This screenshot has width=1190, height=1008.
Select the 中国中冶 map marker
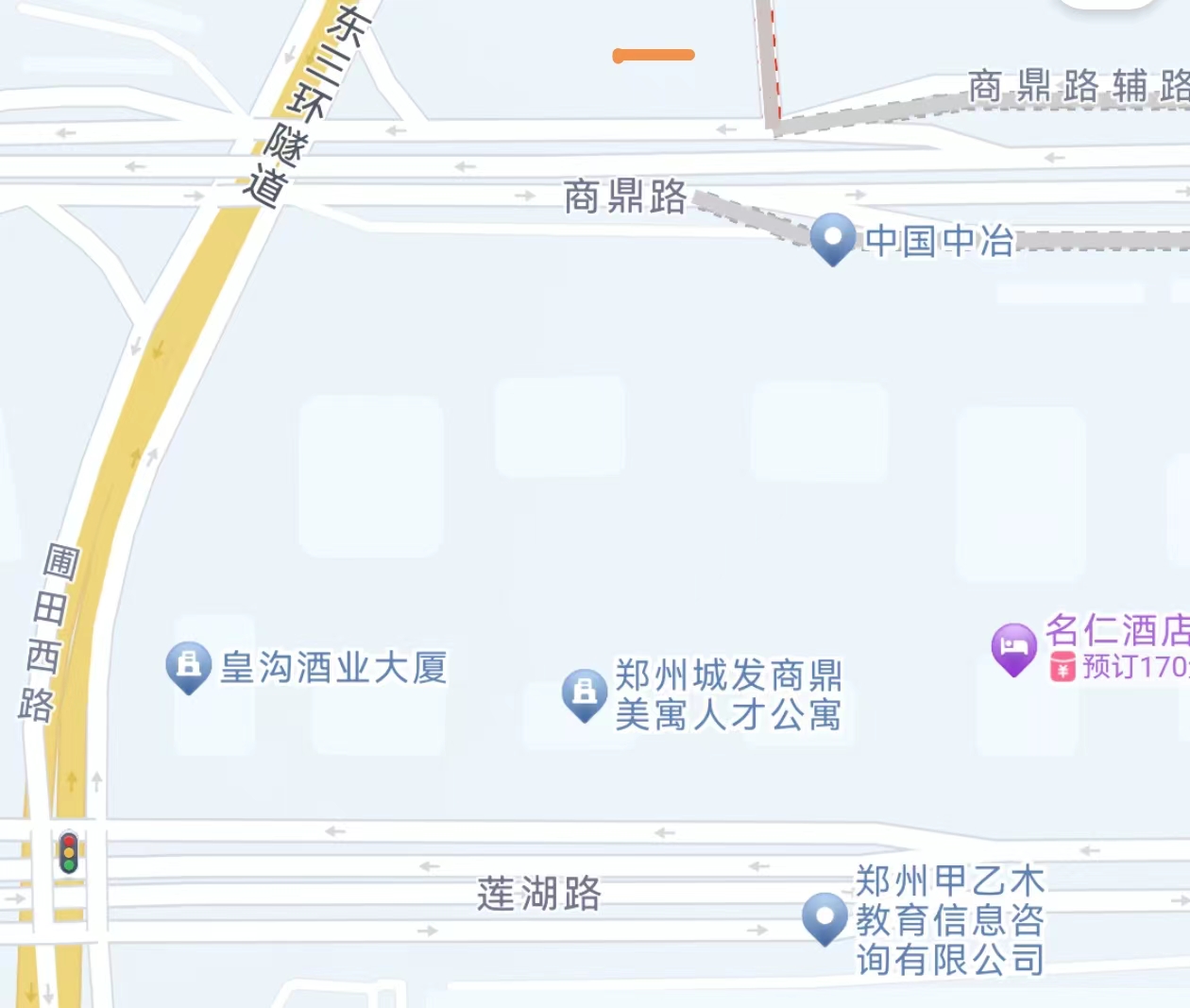pyautogui.click(x=832, y=237)
